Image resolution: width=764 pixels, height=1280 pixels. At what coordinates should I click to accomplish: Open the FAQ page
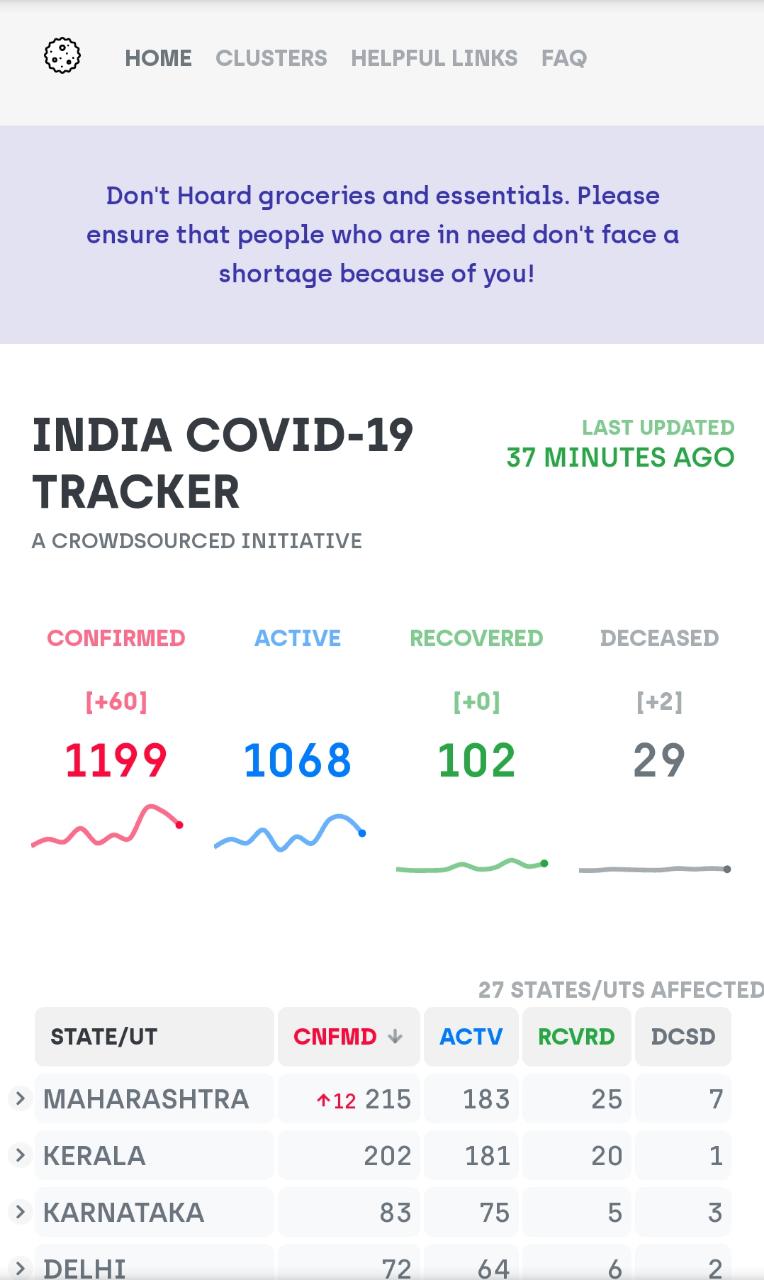[564, 58]
